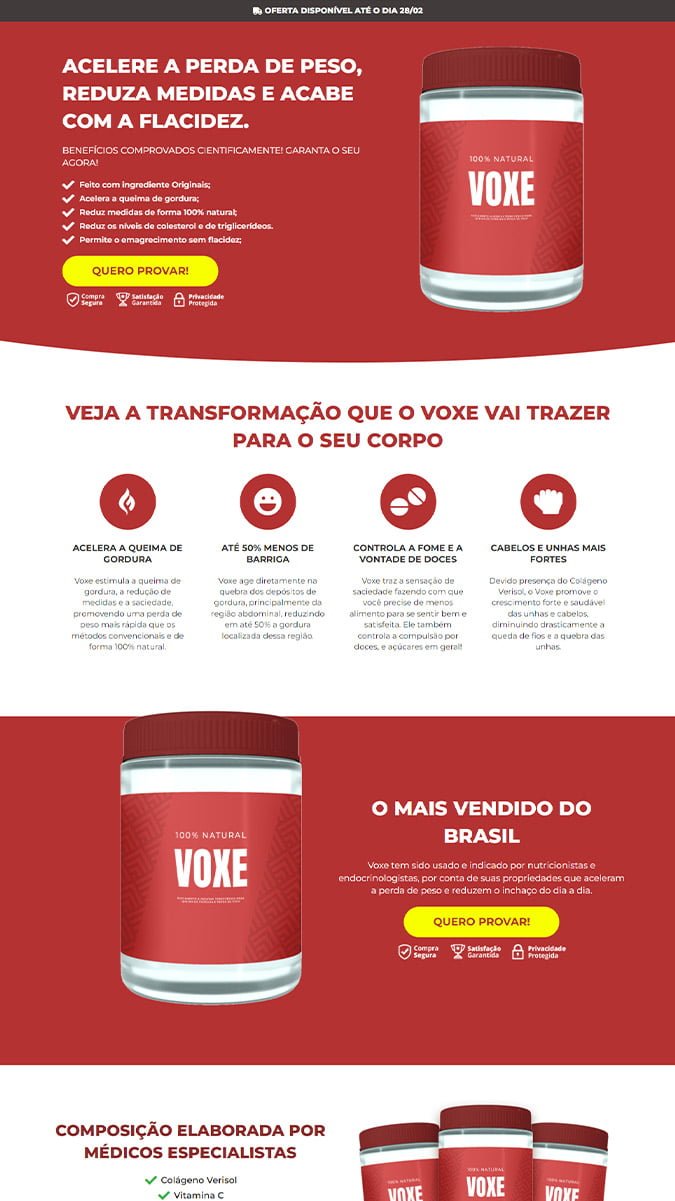Tap Quero Provar in the Mais Vendido do Brasil section
The width and height of the screenshot is (675, 1201).
(481, 921)
